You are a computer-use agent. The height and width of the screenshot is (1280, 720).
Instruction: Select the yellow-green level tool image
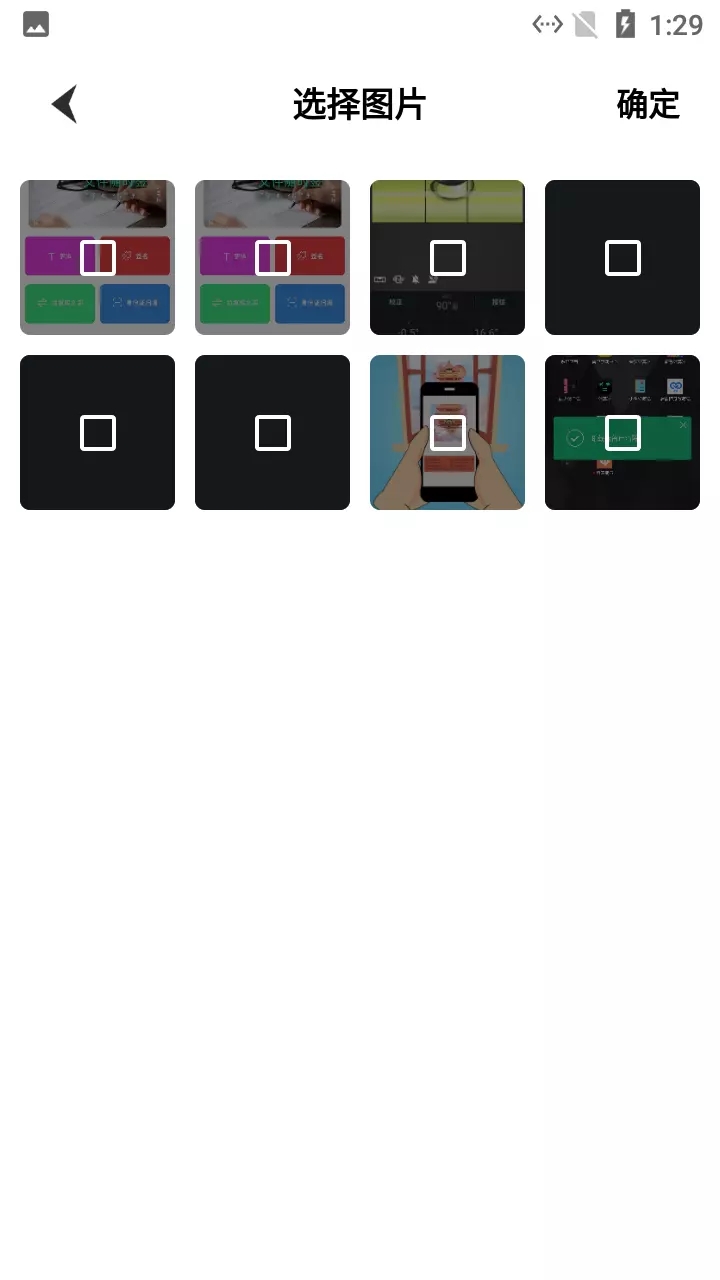[x=447, y=258]
